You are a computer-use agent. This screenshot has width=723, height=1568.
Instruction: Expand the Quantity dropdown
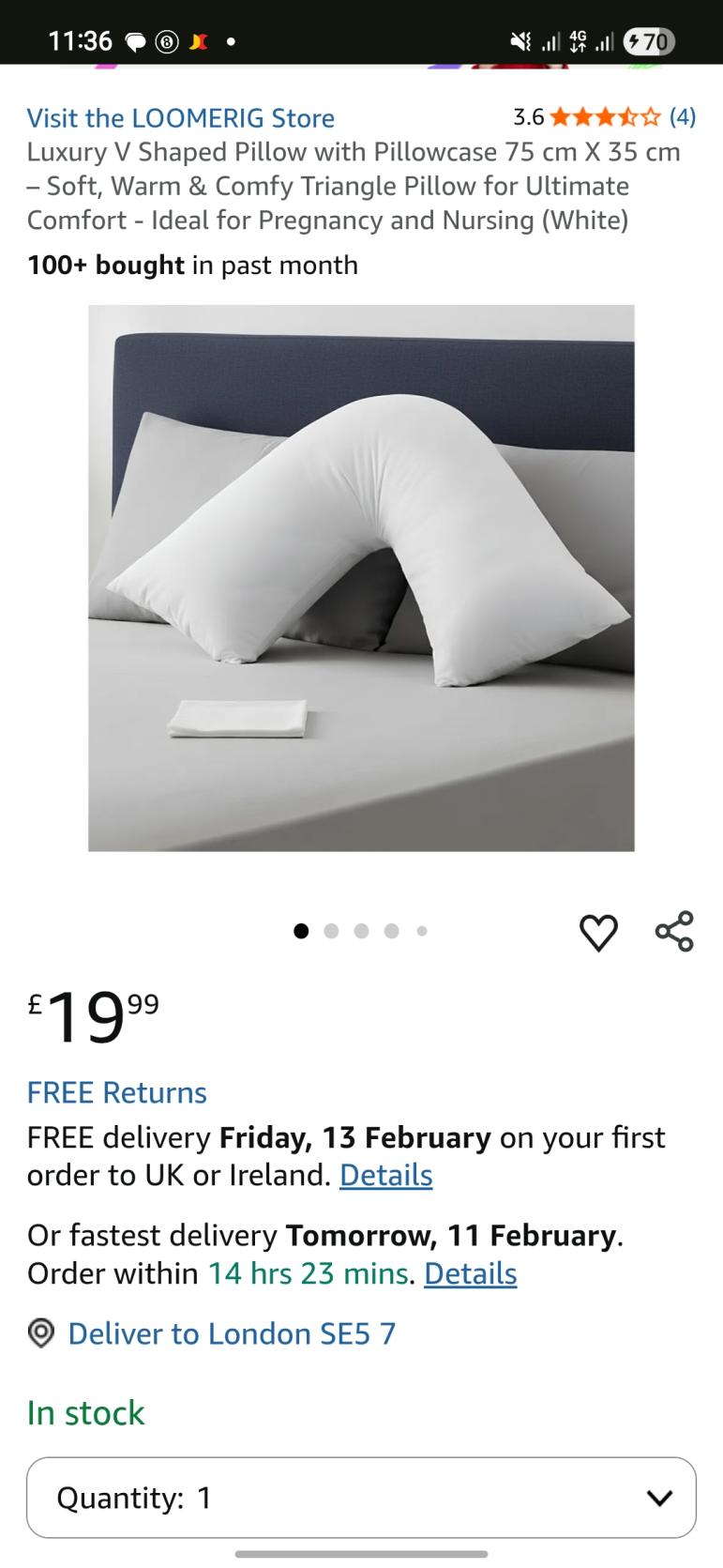(x=361, y=1498)
